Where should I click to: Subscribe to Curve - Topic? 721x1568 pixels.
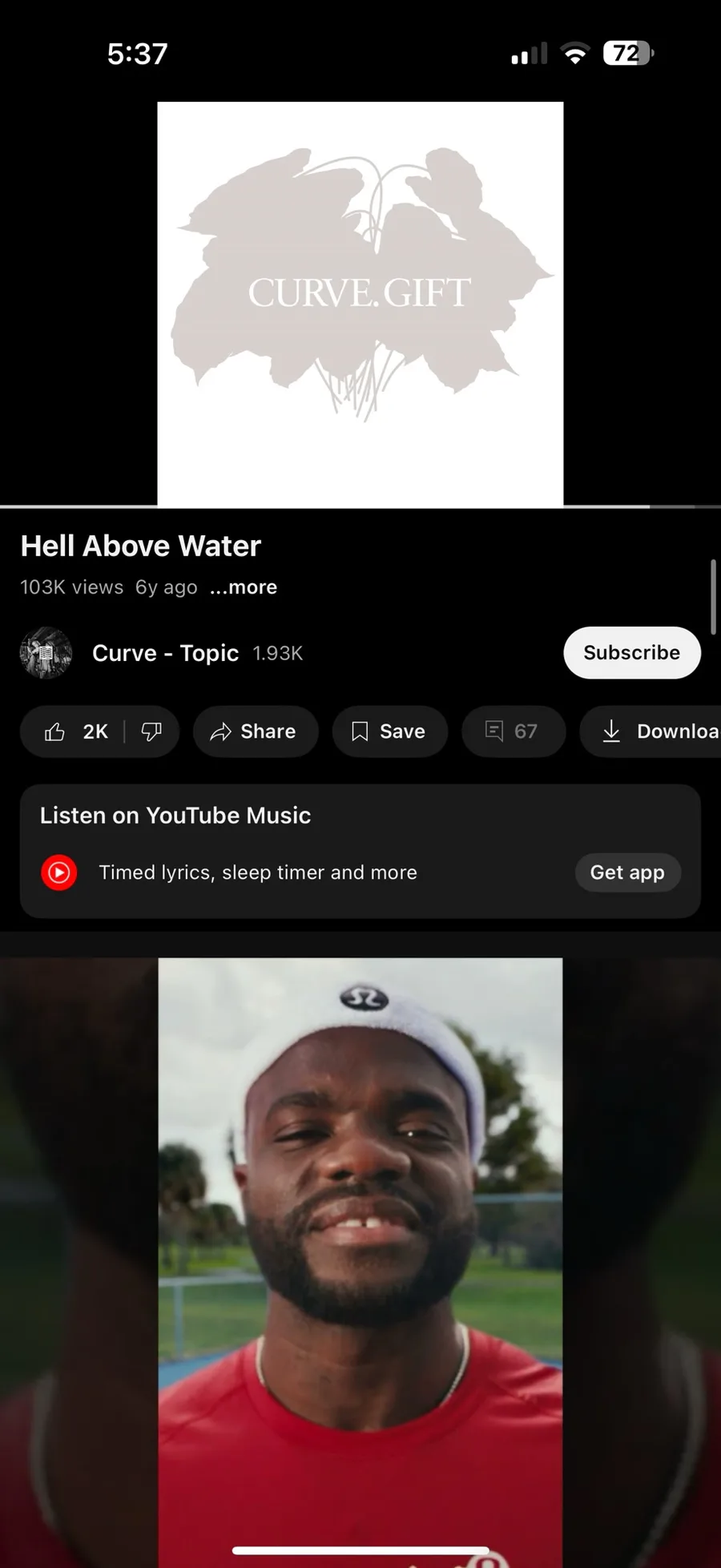(x=631, y=653)
